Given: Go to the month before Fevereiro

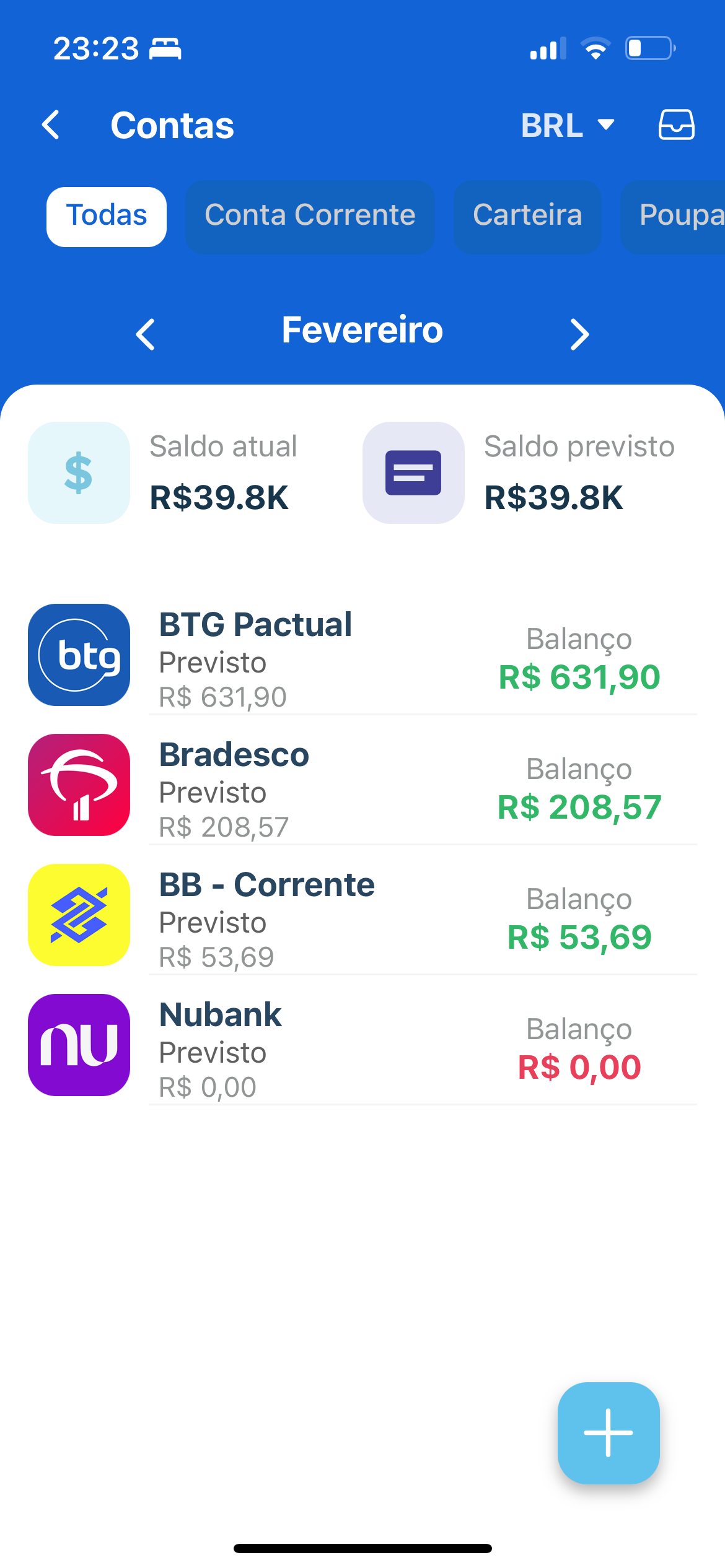Looking at the screenshot, I should [146, 334].
